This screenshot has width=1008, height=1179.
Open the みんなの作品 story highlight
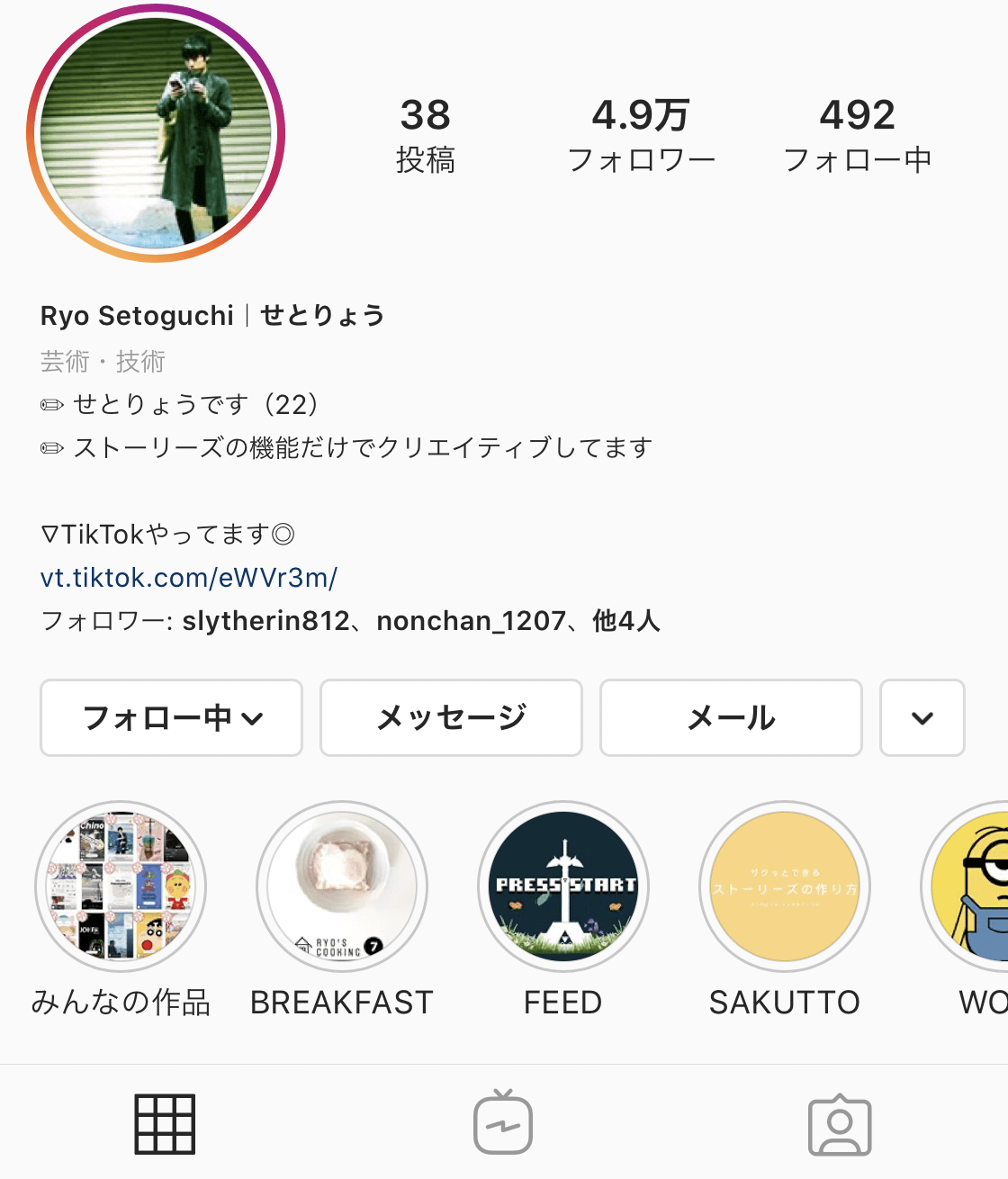click(x=121, y=886)
